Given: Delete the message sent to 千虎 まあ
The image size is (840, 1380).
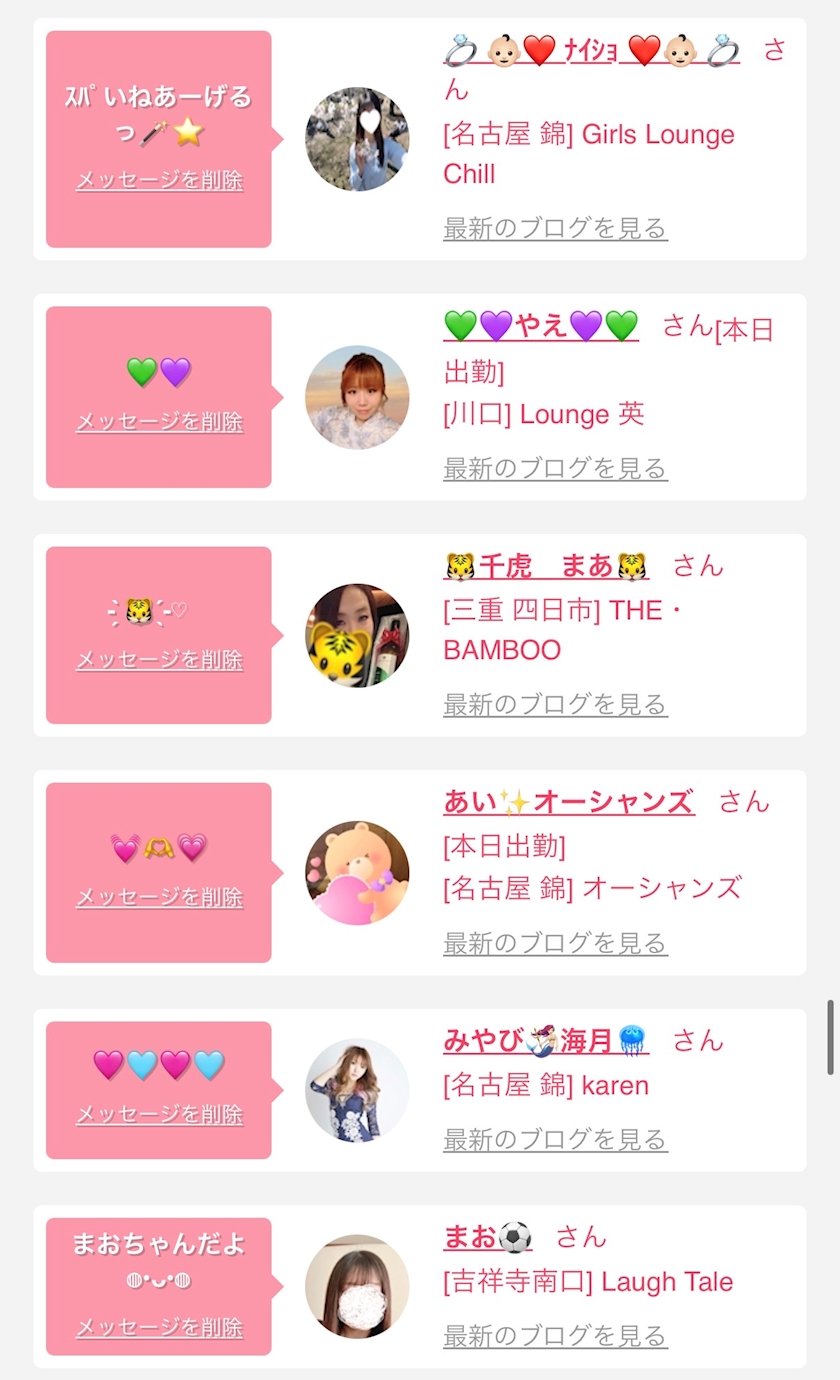Looking at the screenshot, I should pos(159,660).
